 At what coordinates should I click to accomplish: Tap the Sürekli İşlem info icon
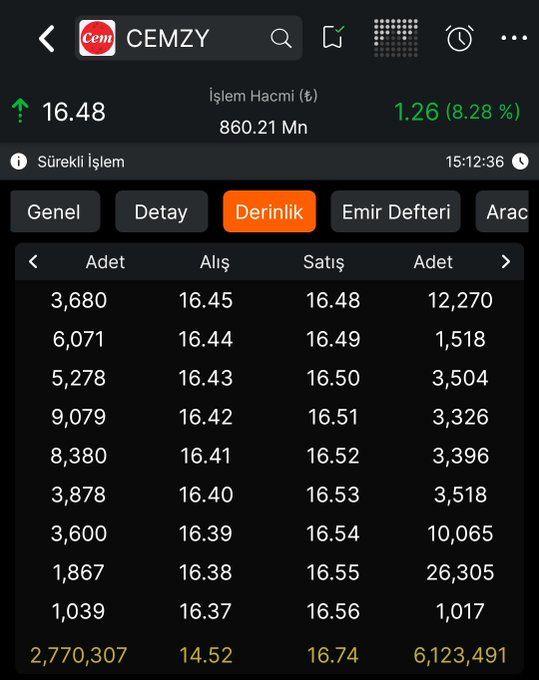coord(19,162)
